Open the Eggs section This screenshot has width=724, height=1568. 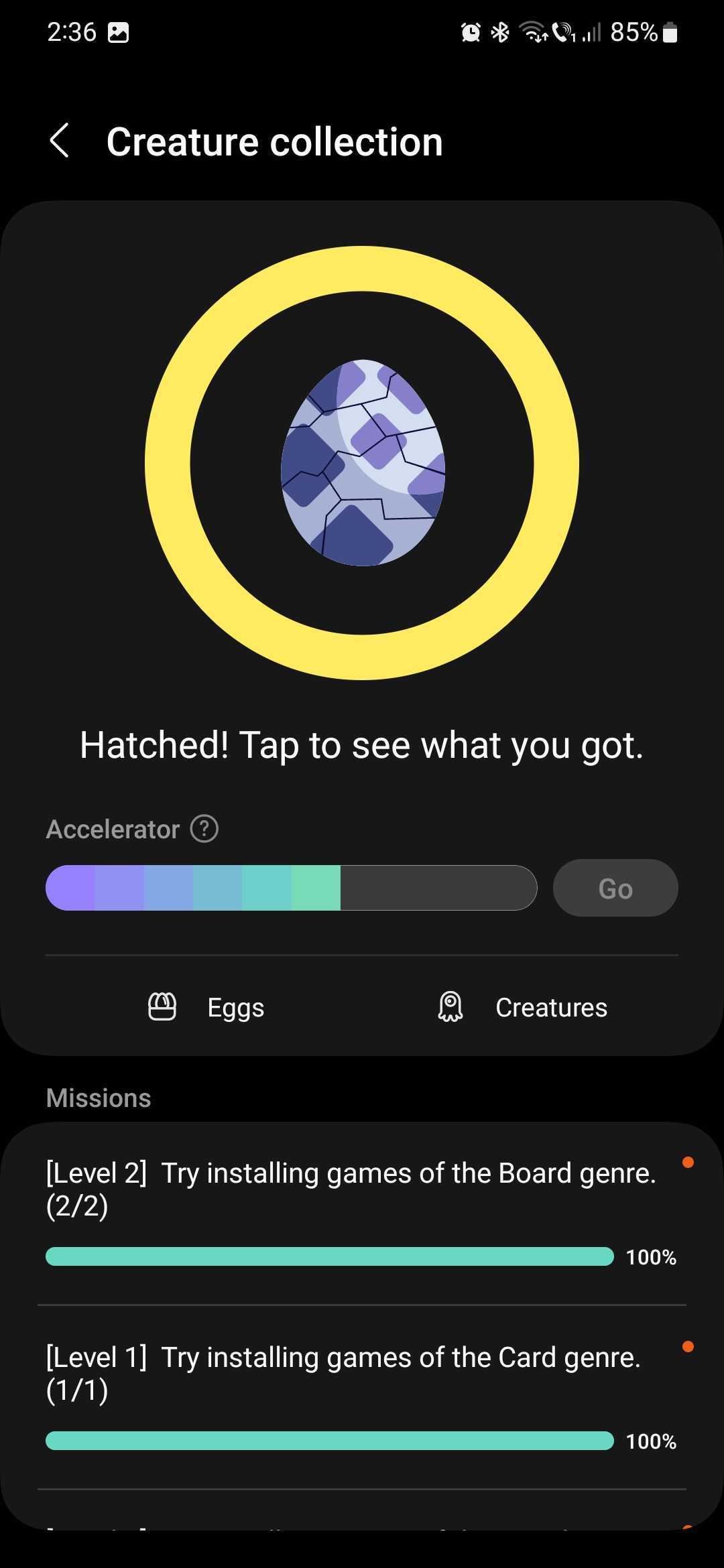pos(206,1007)
